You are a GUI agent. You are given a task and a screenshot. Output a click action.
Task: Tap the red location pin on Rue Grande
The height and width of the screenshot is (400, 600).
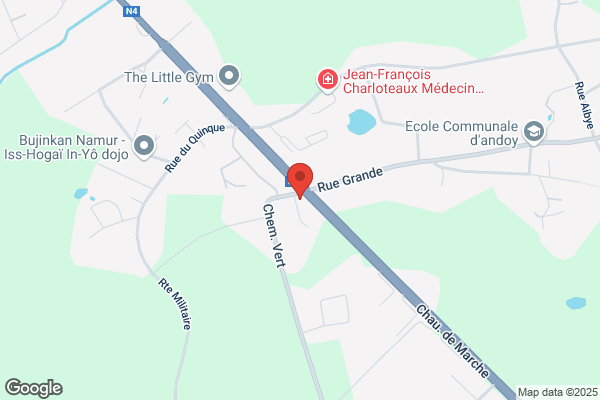click(300, 181)
